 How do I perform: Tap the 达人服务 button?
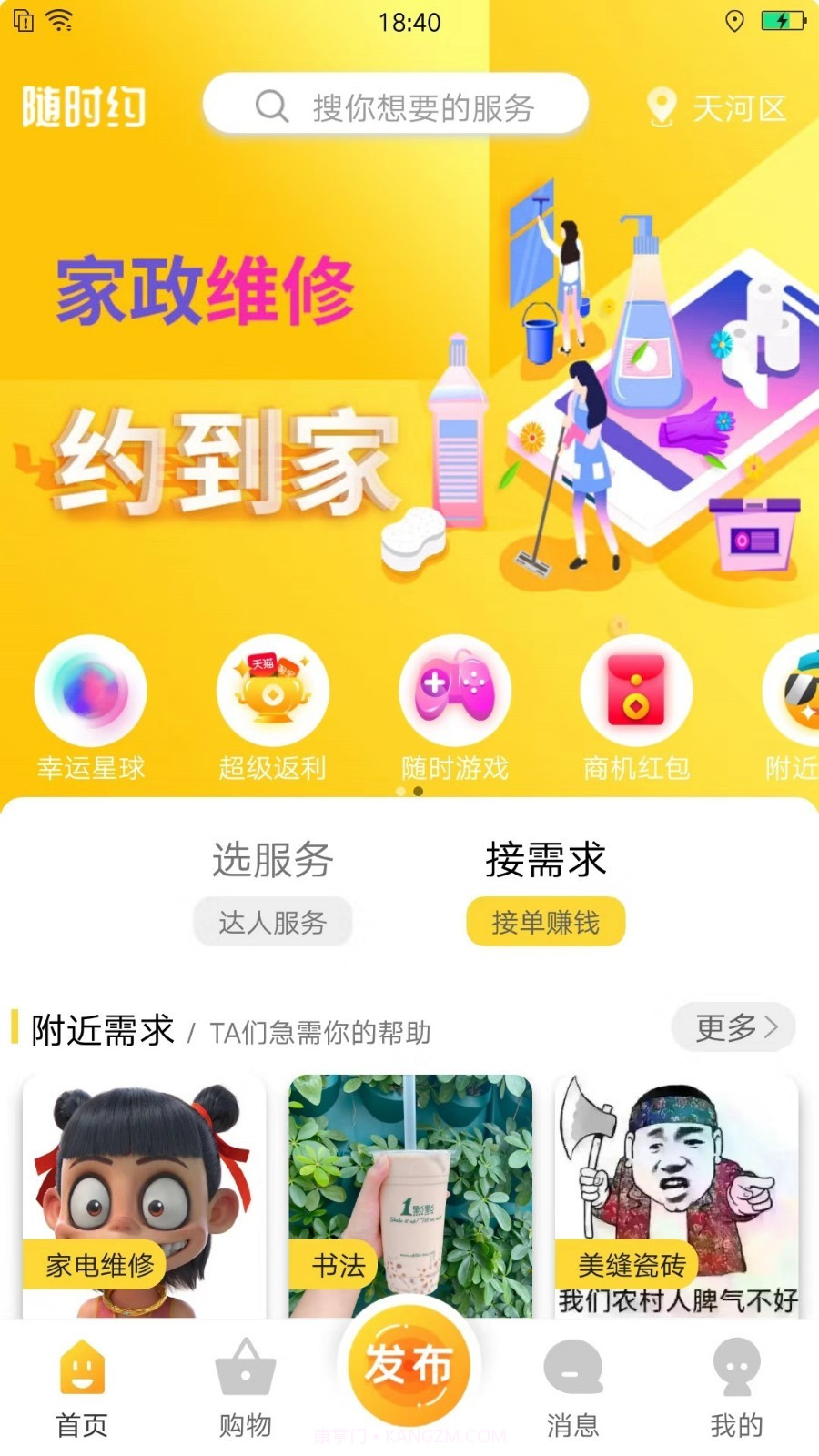click(272, 921)
